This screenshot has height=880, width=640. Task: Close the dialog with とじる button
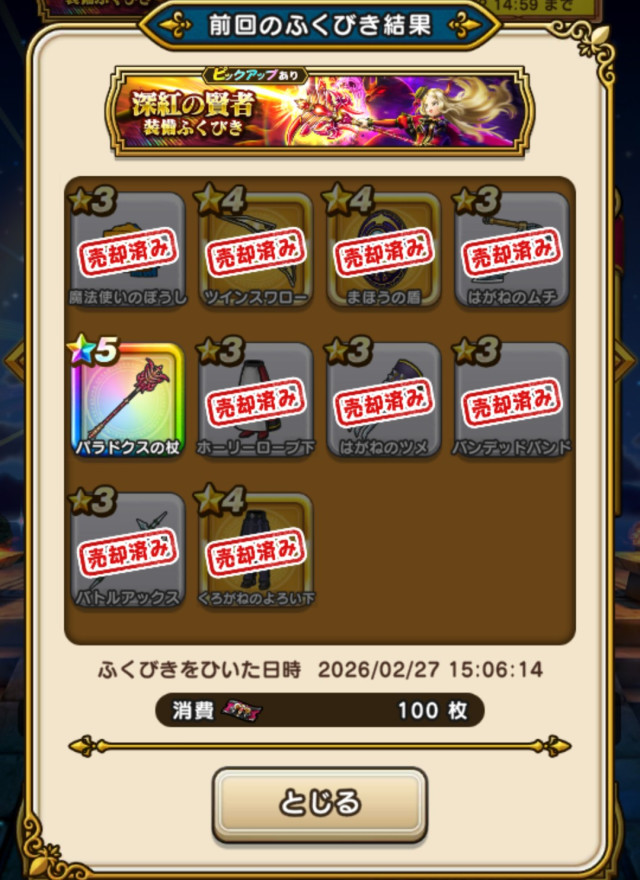tap(320, 803)
